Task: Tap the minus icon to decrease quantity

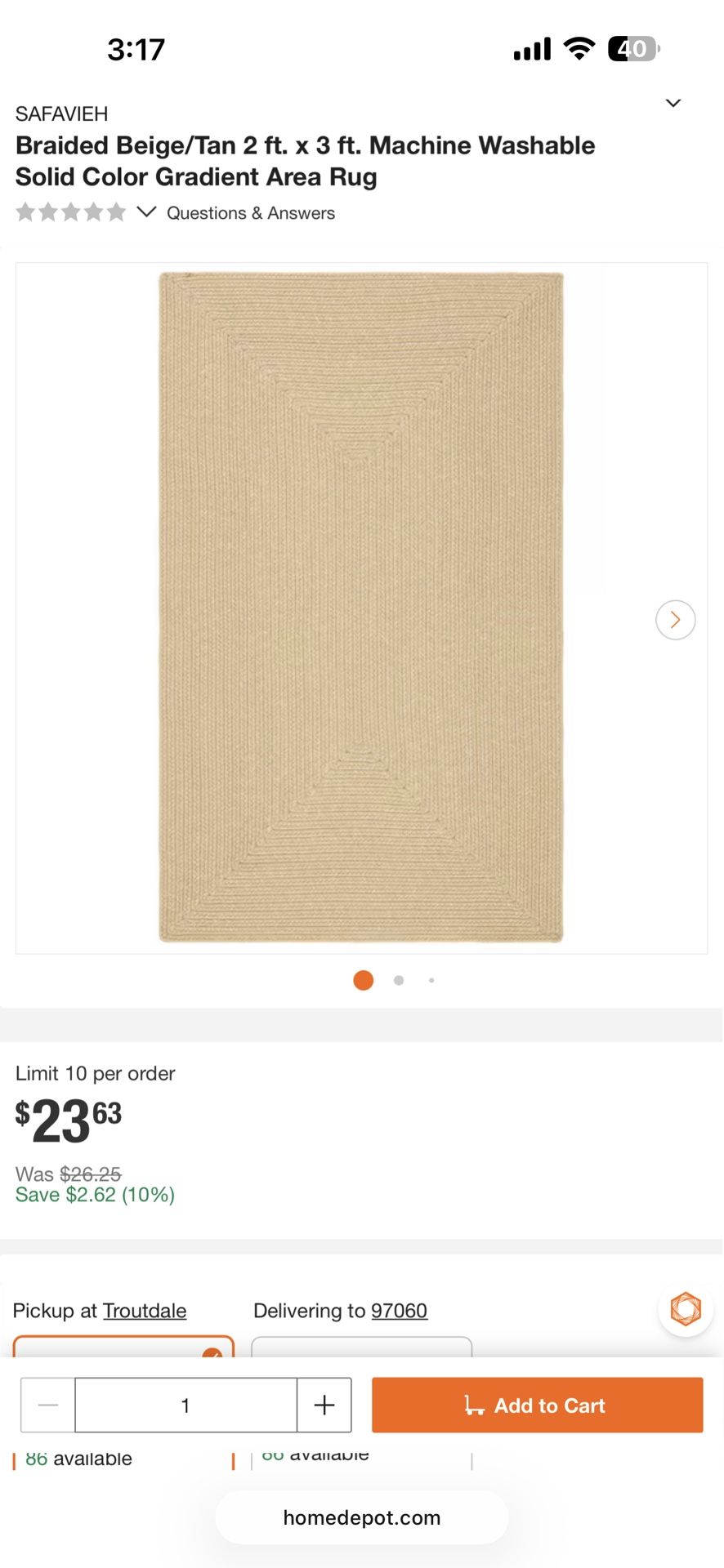Action: click(47, 1405)
